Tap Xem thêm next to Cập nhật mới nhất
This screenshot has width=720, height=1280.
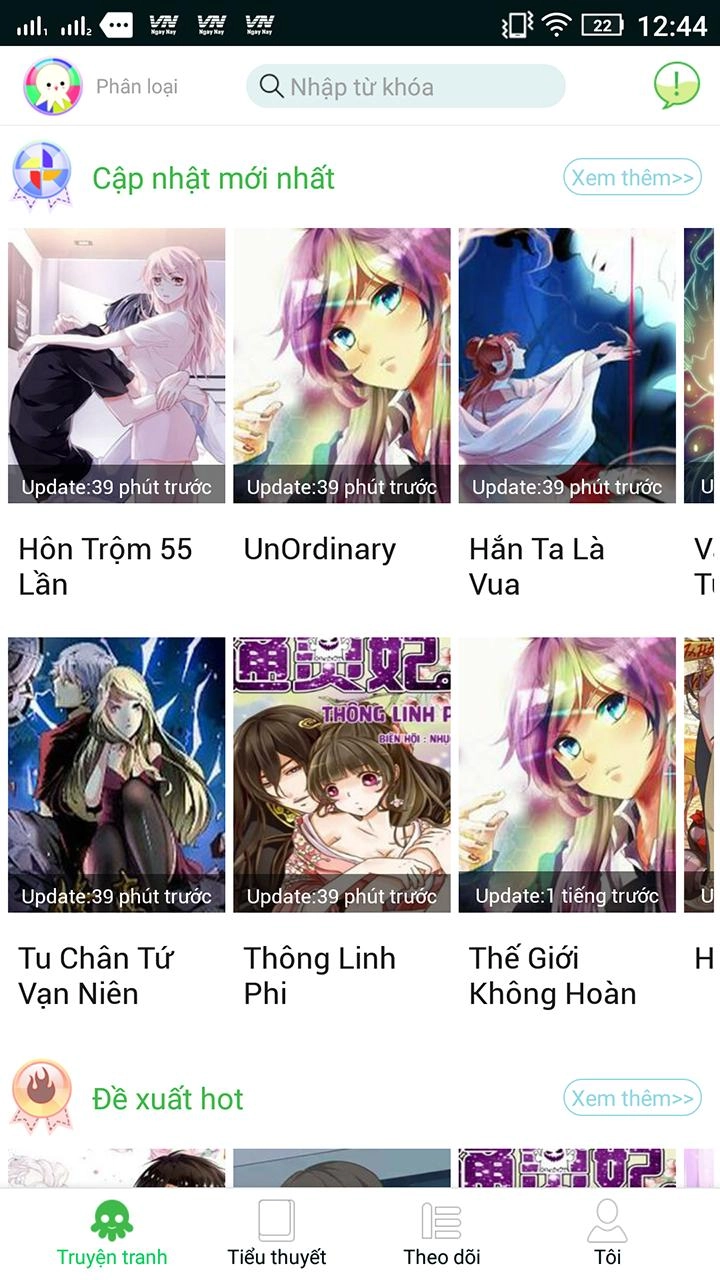click(x=632, y=178)
